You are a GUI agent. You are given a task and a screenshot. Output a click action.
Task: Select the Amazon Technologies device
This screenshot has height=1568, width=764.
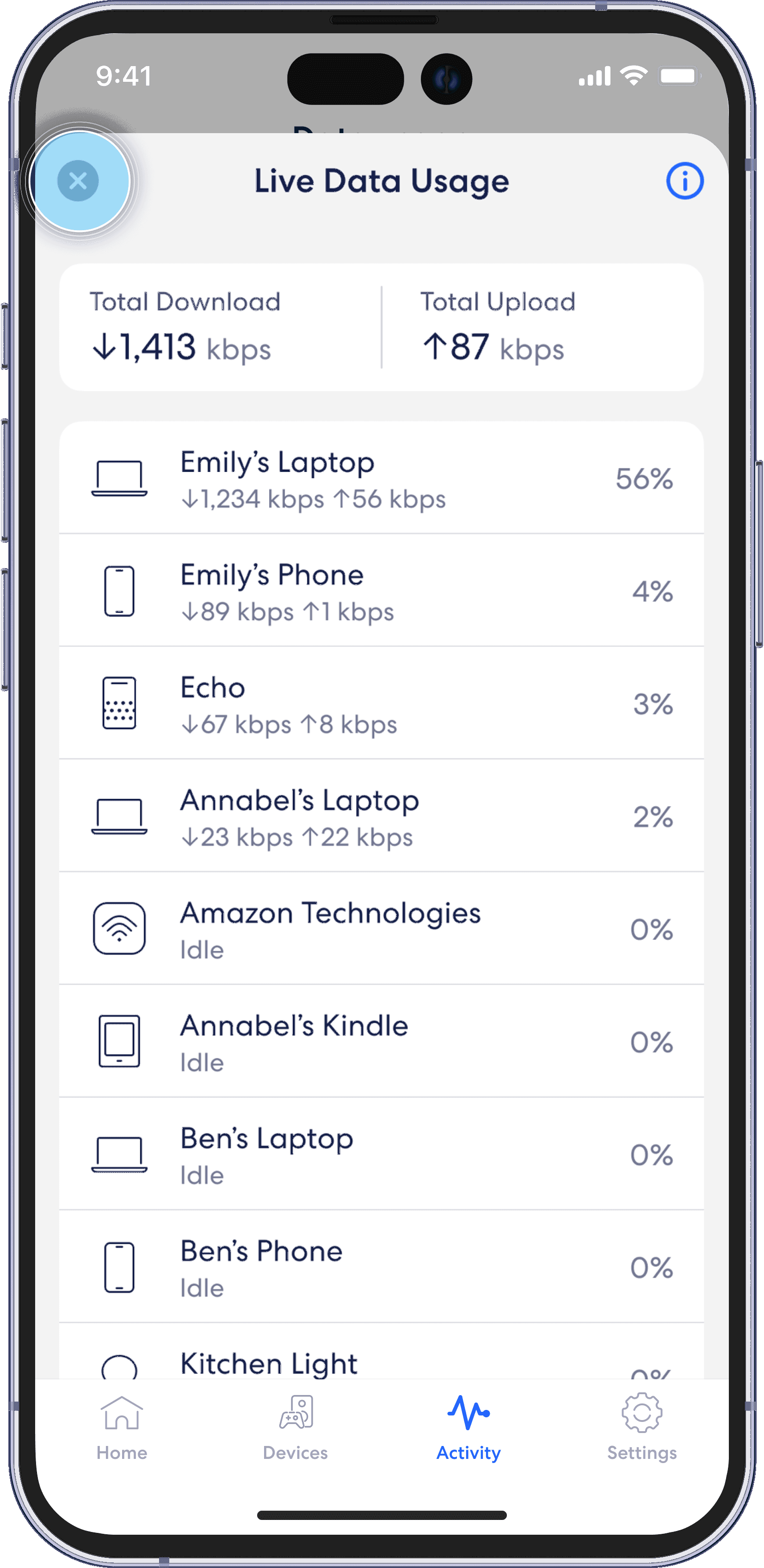coord(381,929)
